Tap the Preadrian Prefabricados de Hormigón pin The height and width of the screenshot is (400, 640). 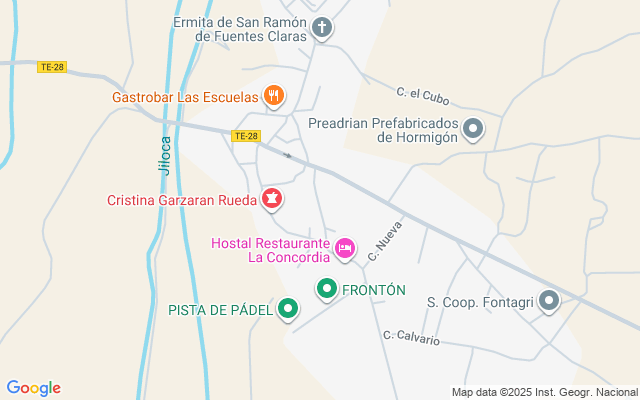473,129
